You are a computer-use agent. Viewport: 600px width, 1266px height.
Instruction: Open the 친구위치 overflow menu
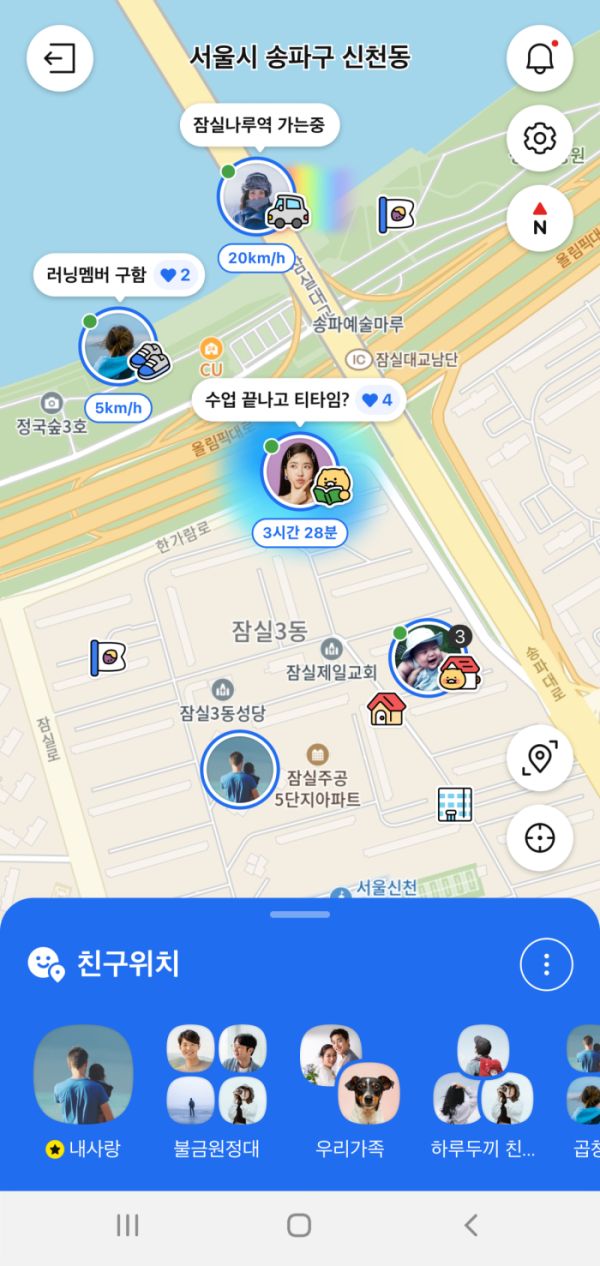point(546,964)
